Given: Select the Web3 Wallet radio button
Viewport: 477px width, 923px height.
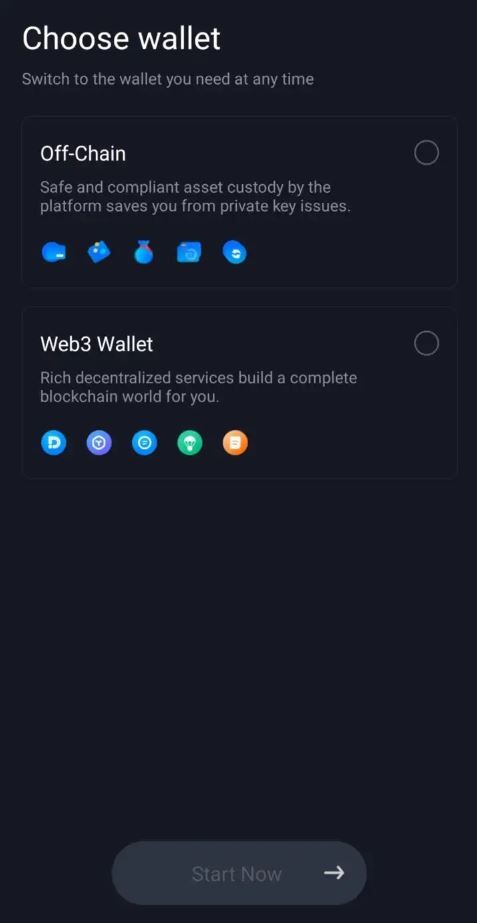Looking at the screenshot, I should (x=426, y=343).
